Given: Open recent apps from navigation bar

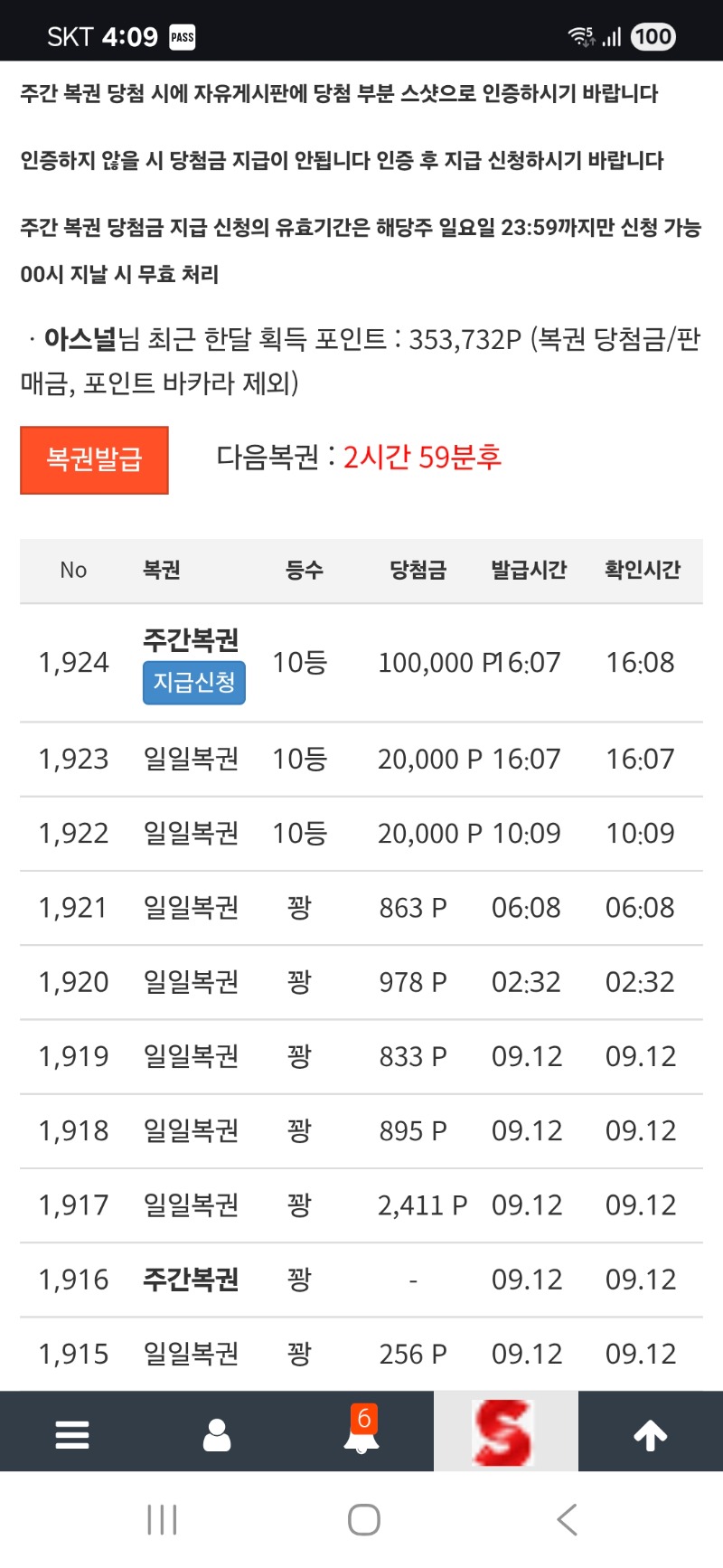Looking at the screenshot, I should 163,1520.
